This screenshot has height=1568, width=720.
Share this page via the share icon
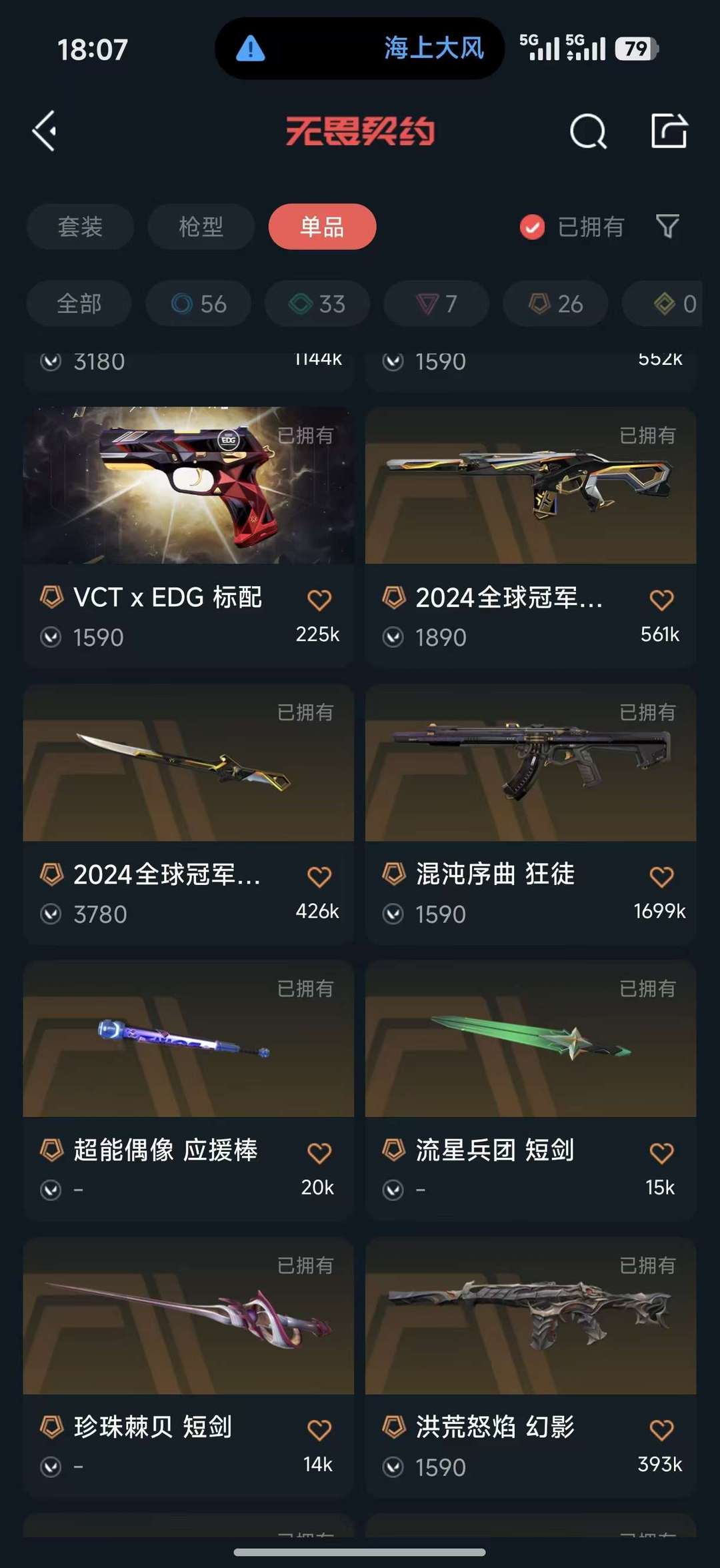coord(669,131)
